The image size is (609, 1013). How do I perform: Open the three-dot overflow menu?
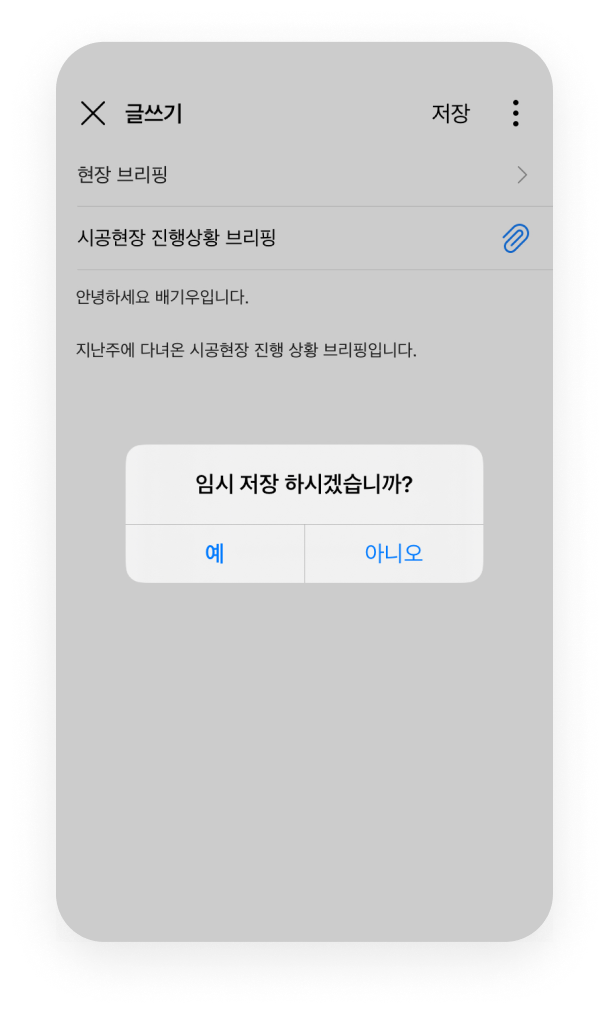click(516, 114)
